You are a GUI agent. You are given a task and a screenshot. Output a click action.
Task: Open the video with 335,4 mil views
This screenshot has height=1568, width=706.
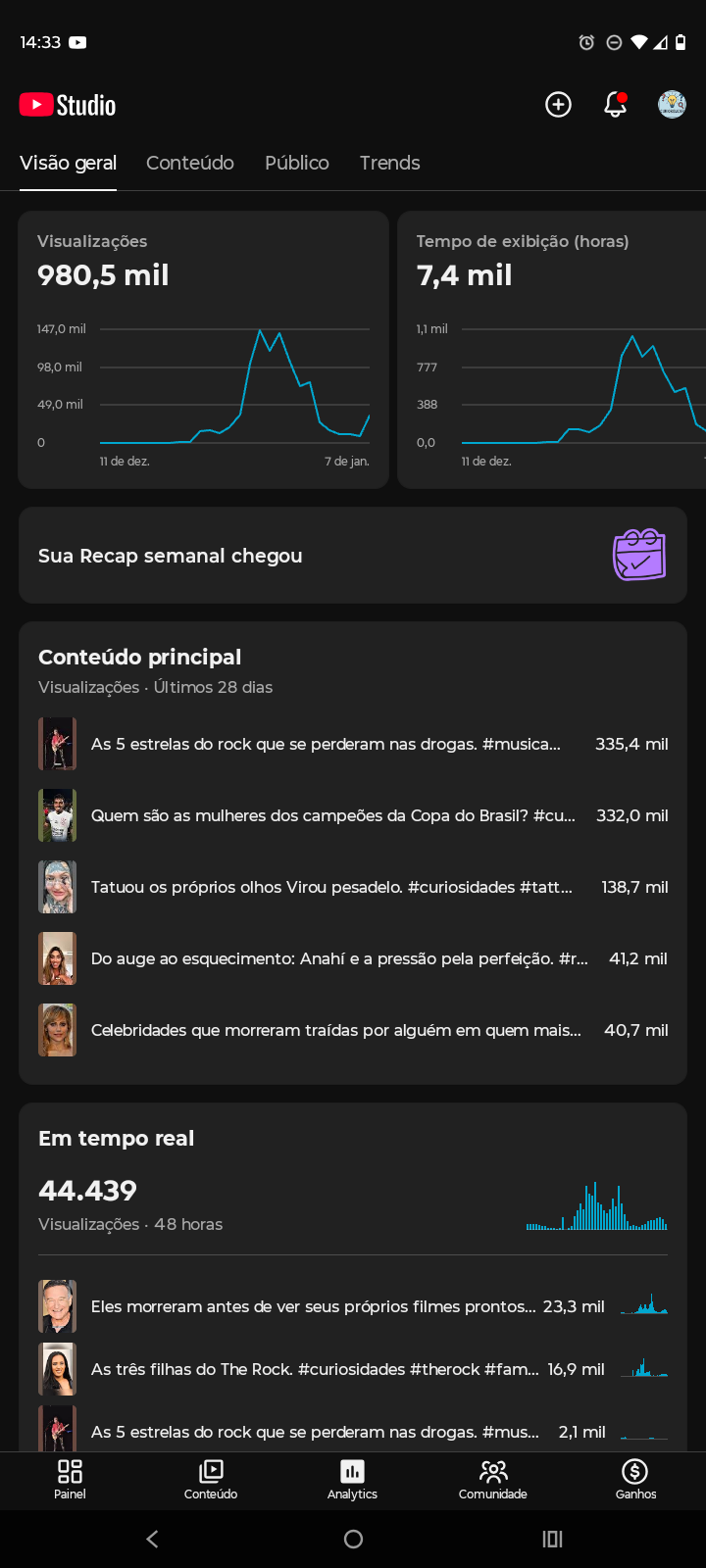(353, 744)
